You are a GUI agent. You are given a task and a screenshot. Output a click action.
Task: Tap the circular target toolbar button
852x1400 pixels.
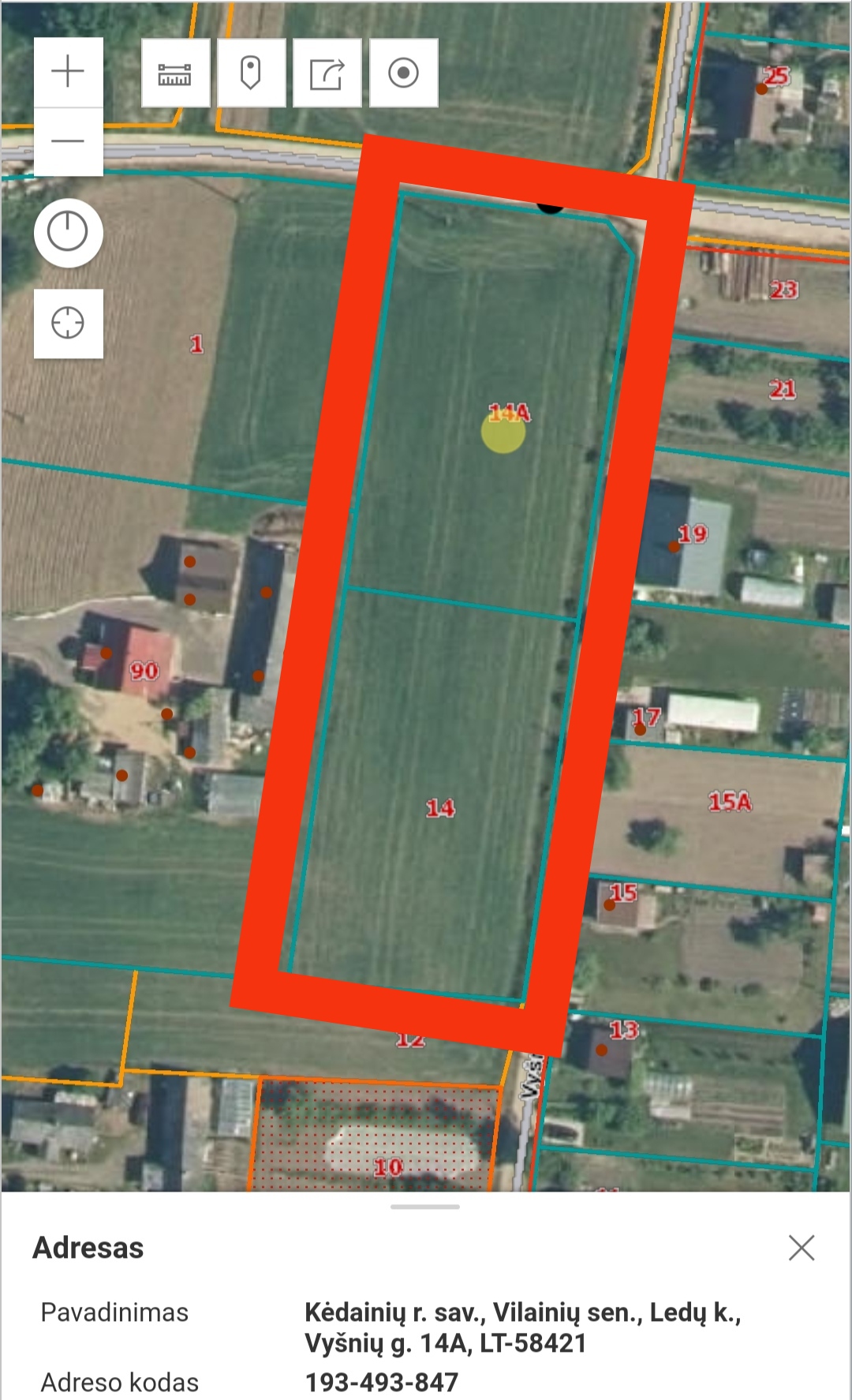[403, 73]
